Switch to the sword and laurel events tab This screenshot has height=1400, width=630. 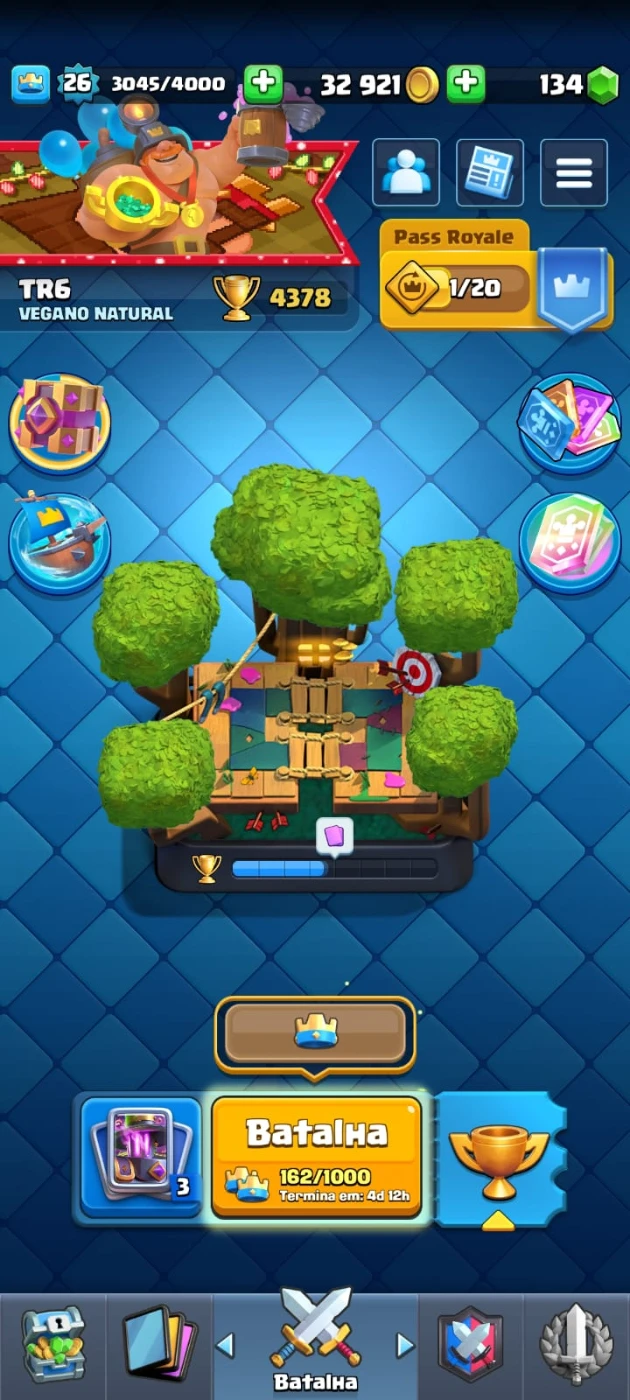point(576,1345)
